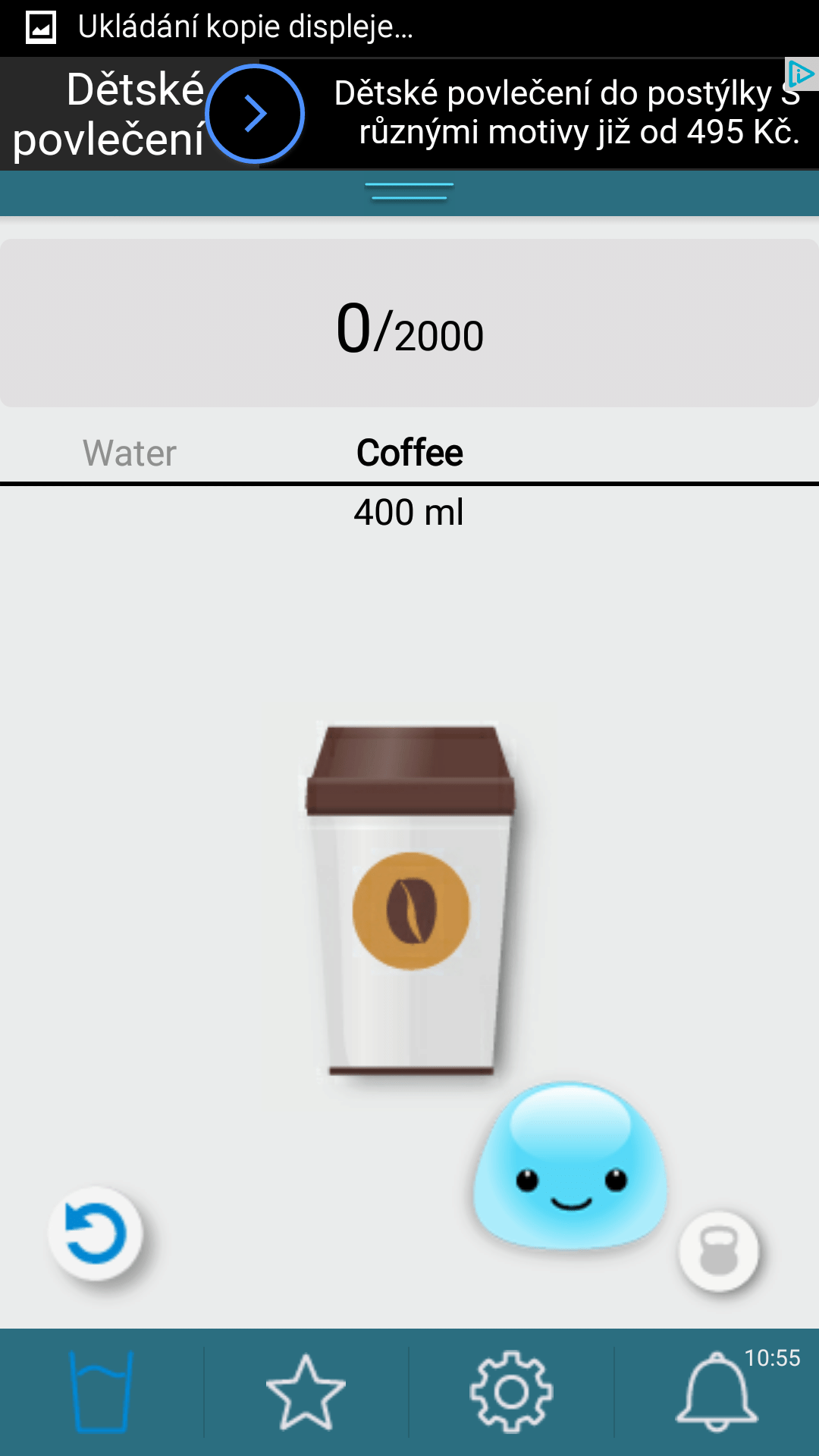Open the drinking glass tab
This screenshot has width=819, height=1456.
102,1392
